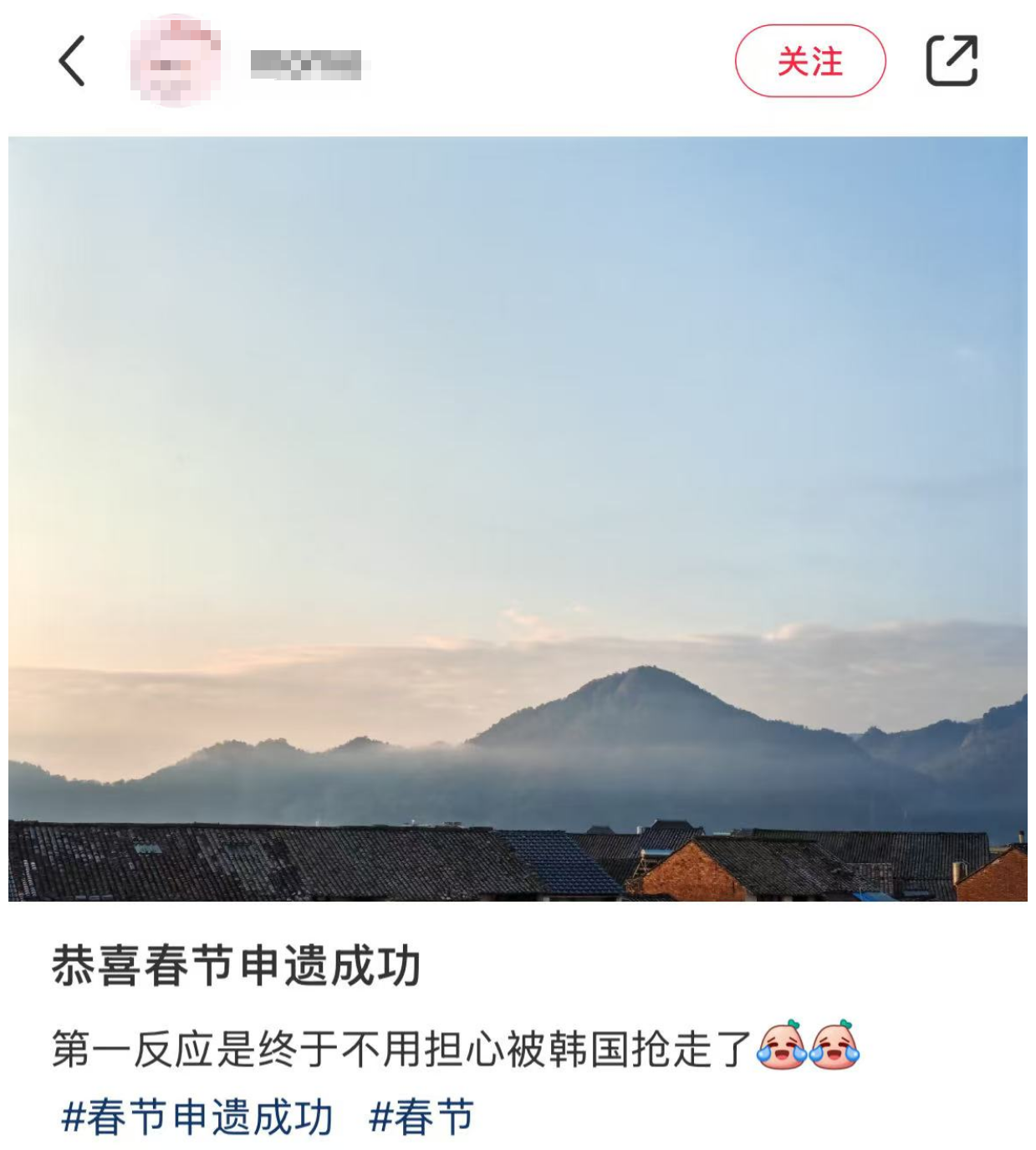Share this post via share icon
Viewport: 1036px width, 1150px height.
[x=952, y=61]
